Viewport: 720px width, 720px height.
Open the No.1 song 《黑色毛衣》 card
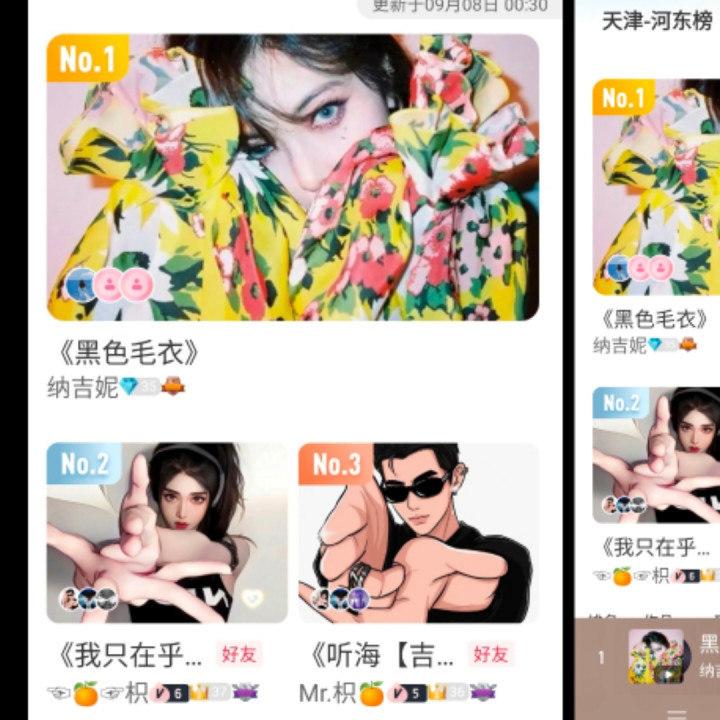coord(292,178)
